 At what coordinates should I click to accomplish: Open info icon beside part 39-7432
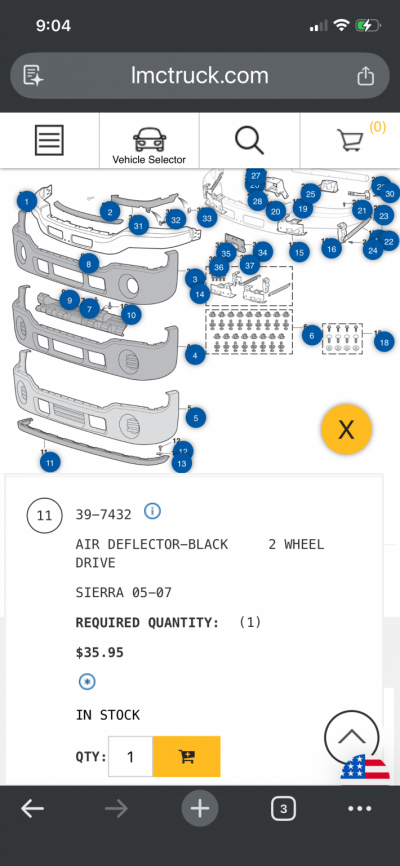152,511
